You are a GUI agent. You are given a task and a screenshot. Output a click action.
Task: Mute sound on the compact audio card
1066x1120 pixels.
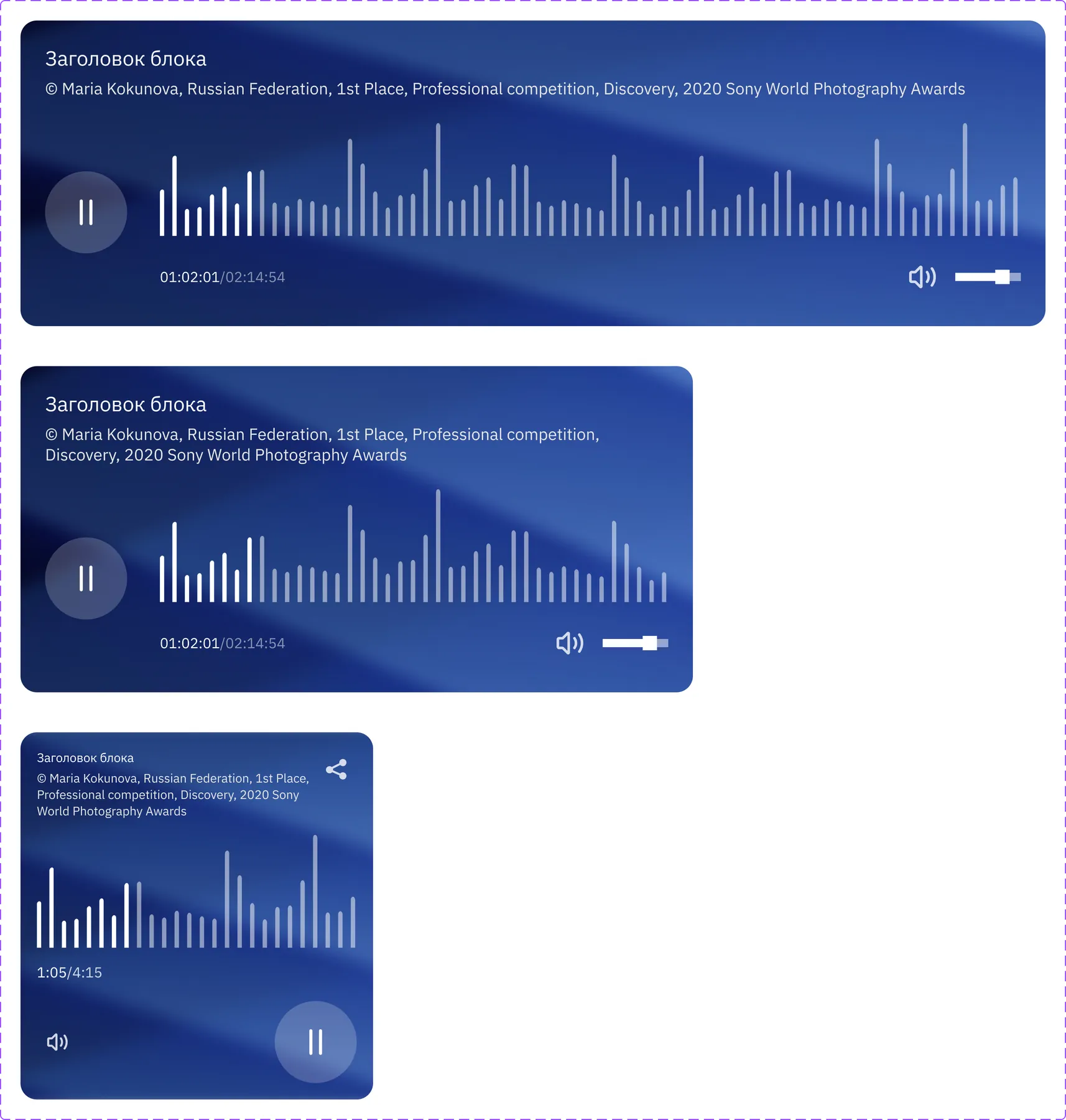tap(57, 1042)
